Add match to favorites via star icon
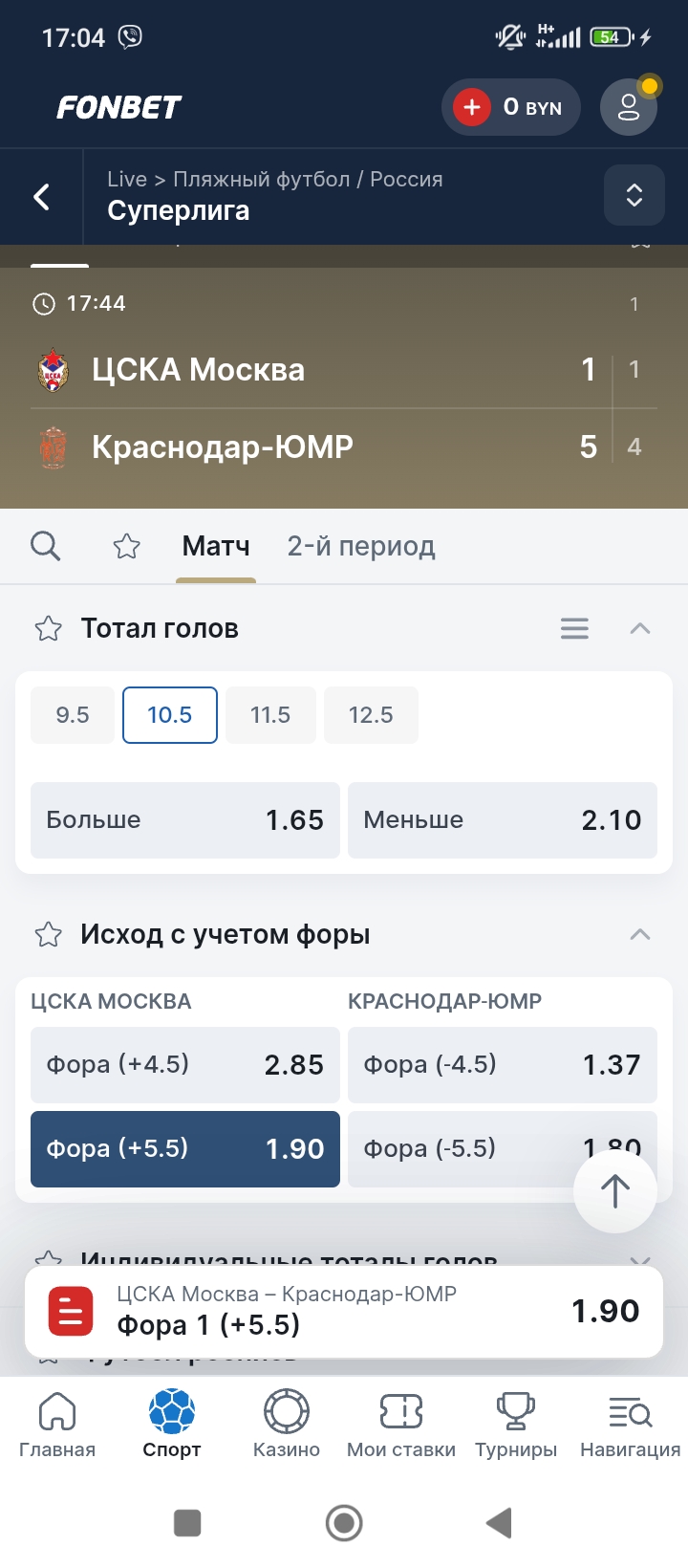This screenshot has height=1568, width=688. 126,546
